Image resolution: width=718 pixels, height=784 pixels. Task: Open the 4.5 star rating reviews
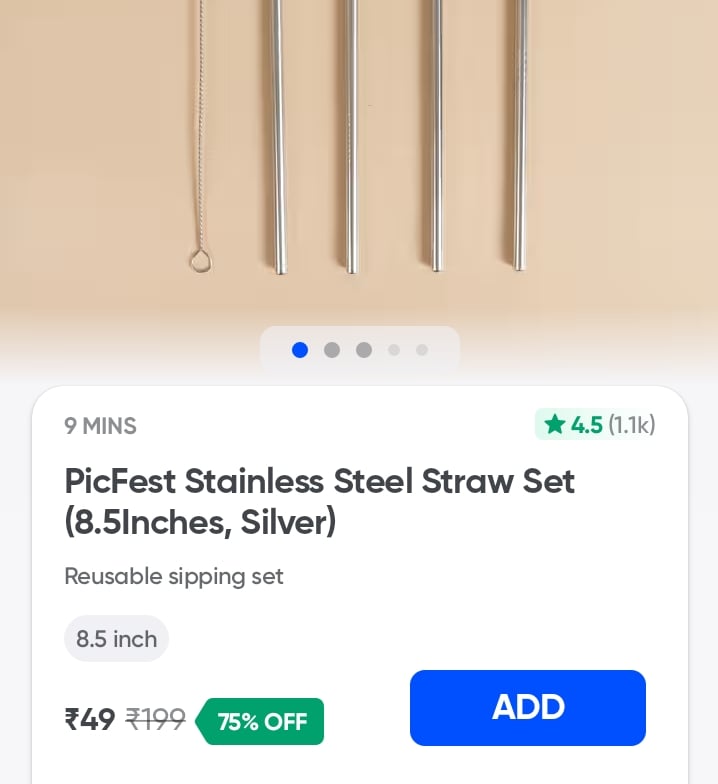598,425
